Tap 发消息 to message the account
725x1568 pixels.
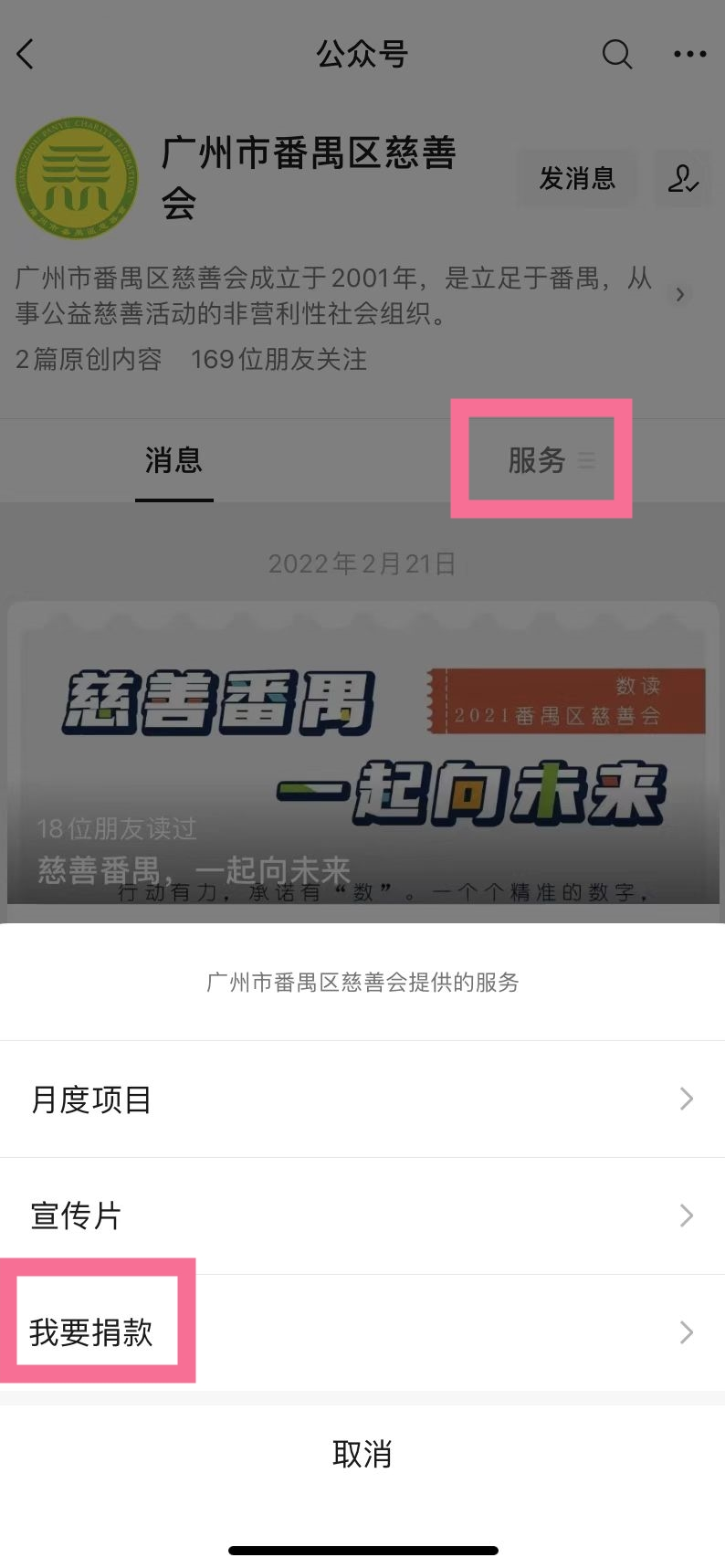pos(577,178)
